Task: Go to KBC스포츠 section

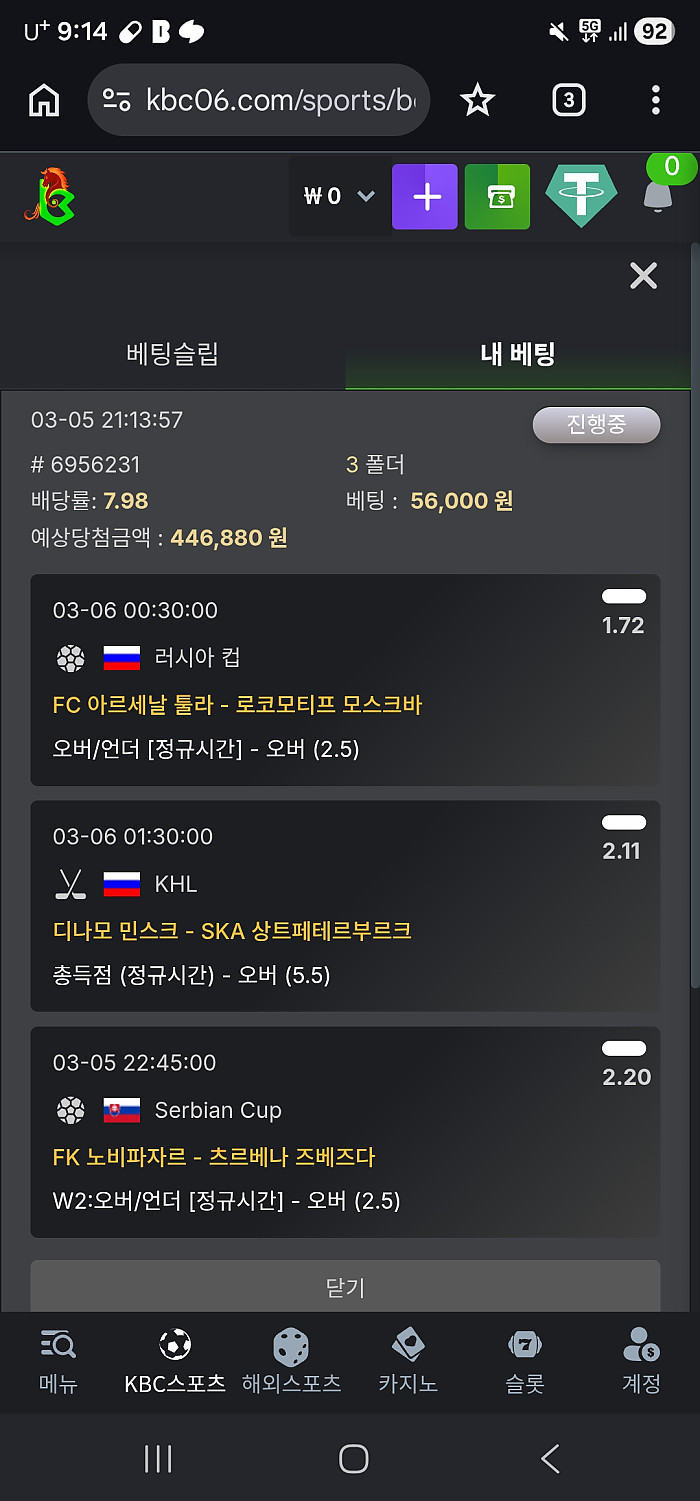Action: point(175,1362)
